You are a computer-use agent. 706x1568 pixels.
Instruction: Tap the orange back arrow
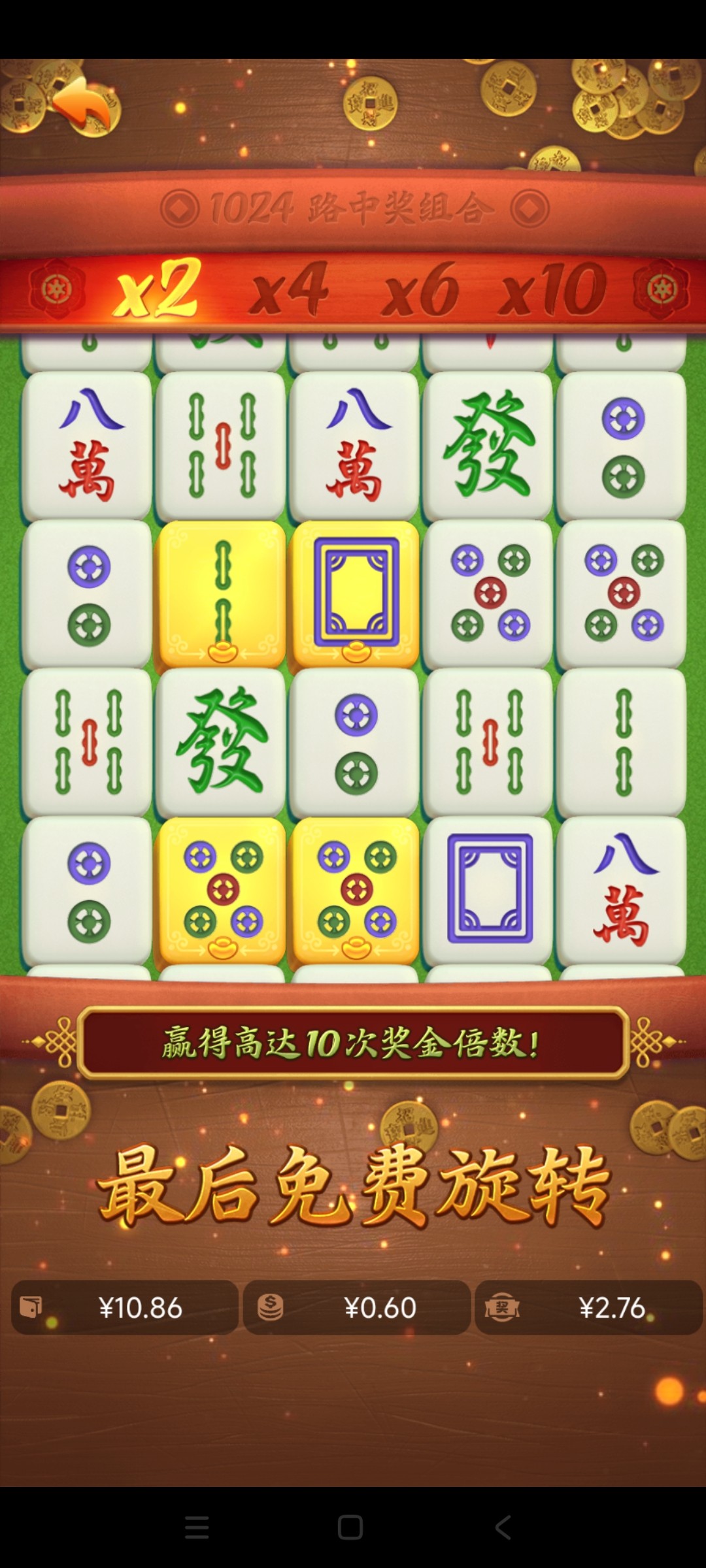(x=82, y=103)
